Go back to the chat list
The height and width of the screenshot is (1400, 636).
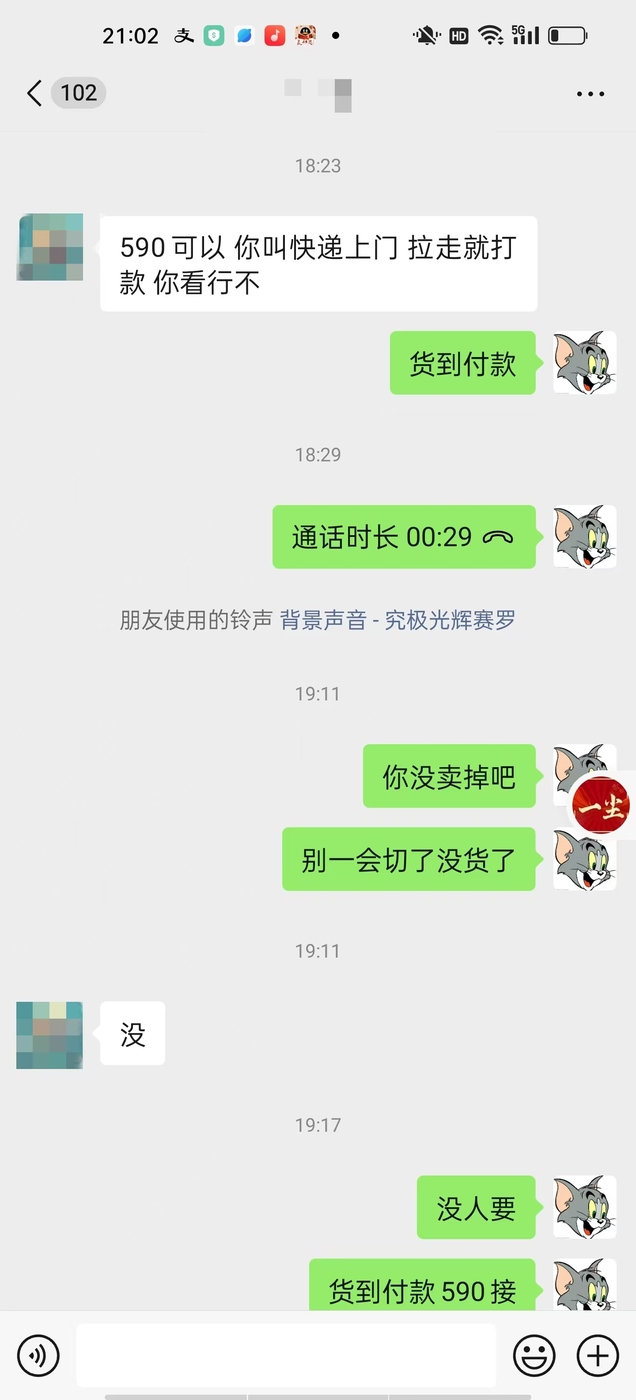click(34, 93)
